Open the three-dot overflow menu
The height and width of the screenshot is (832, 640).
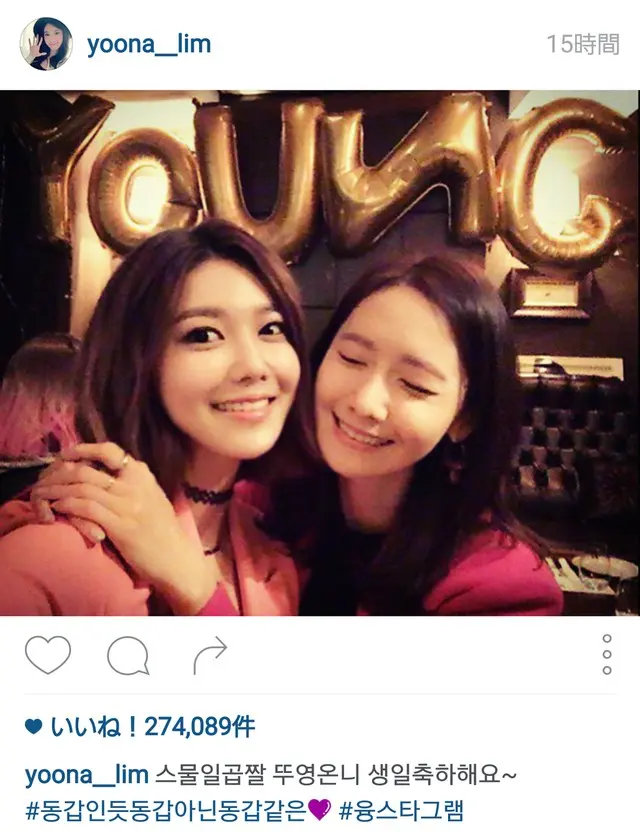(607, 655)
